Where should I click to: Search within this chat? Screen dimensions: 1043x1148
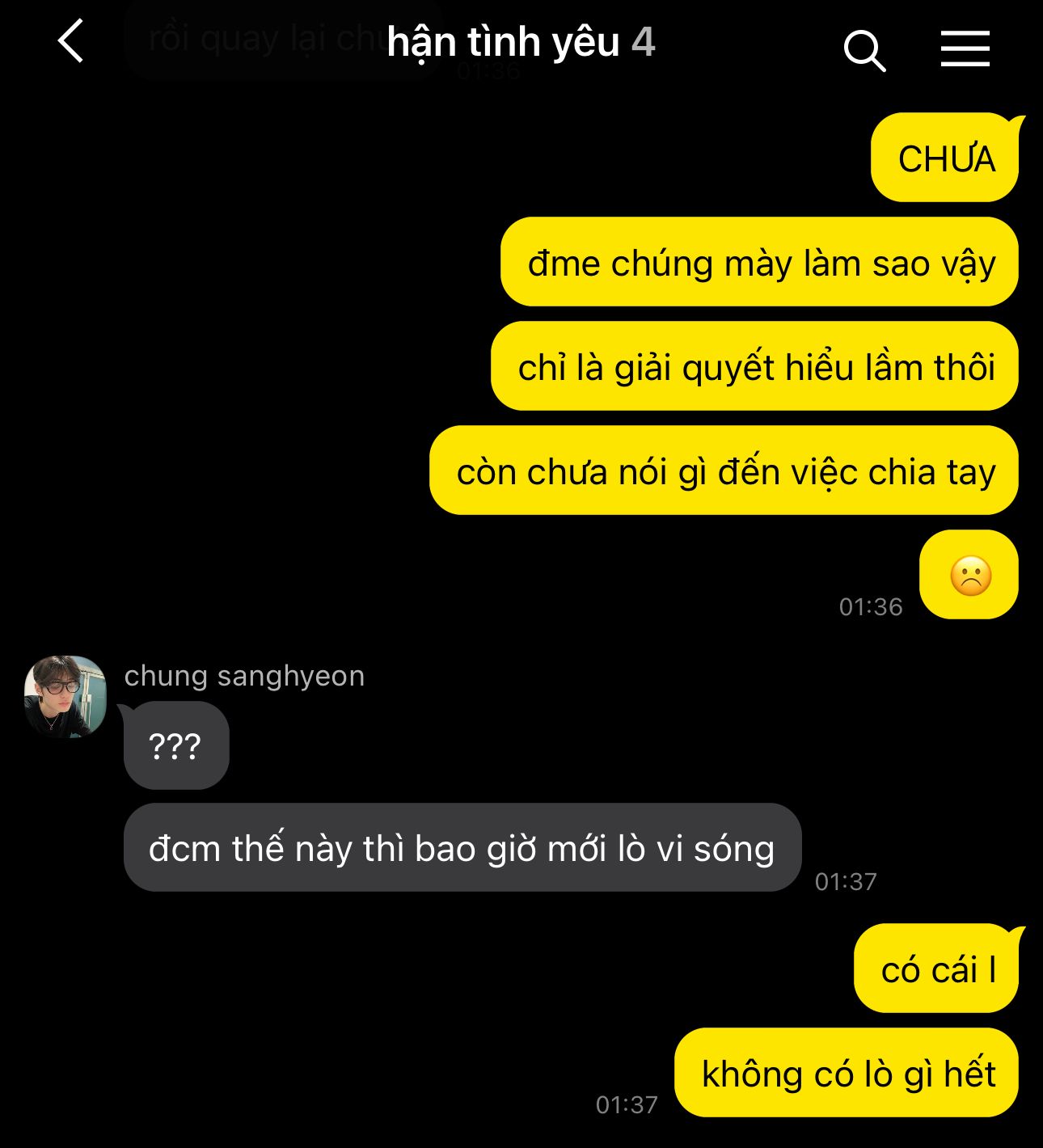[x=864, y=50]
